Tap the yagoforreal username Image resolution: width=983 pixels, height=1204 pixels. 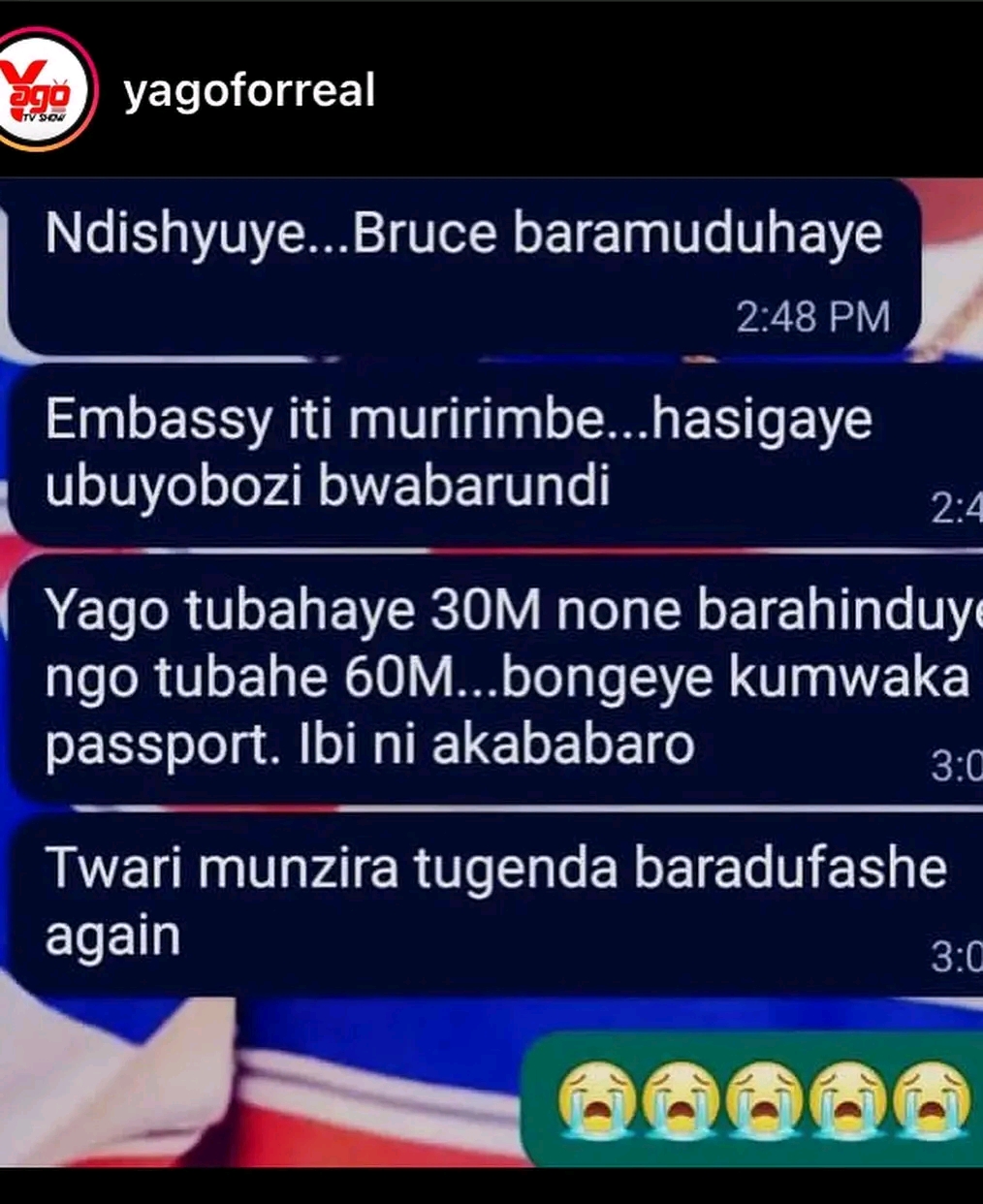click(248, 91)
